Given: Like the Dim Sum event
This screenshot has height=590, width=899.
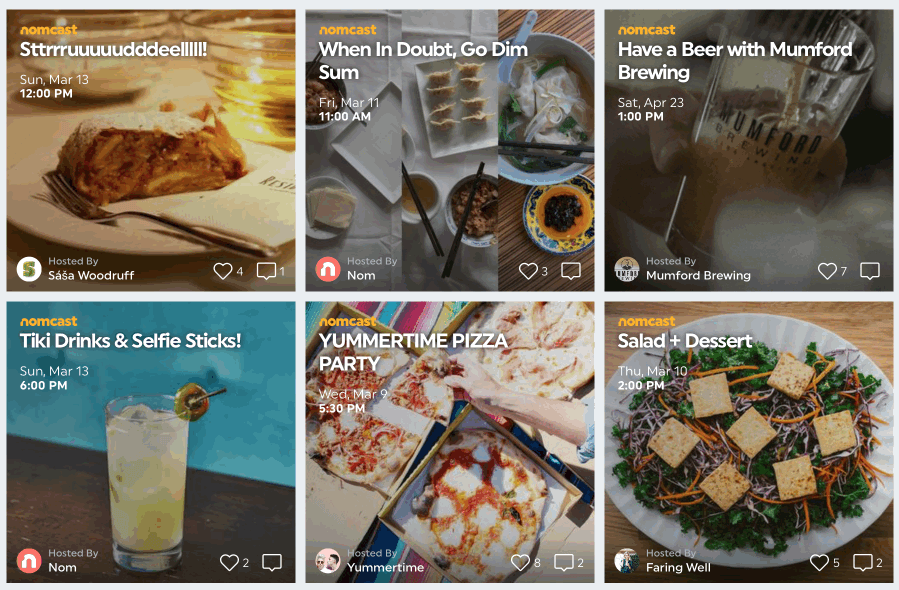Looking at the screenshot, I should tap(527, 271).
